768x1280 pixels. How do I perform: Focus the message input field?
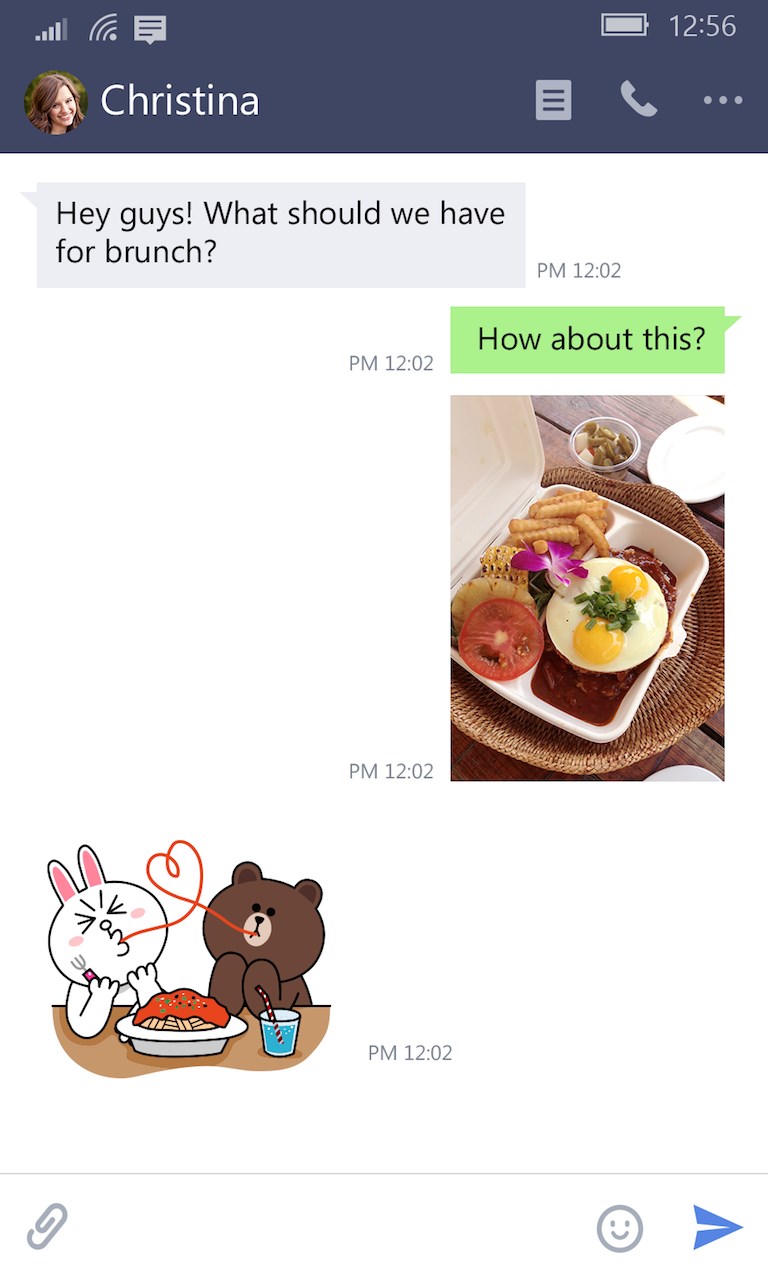coord(330,1227)
